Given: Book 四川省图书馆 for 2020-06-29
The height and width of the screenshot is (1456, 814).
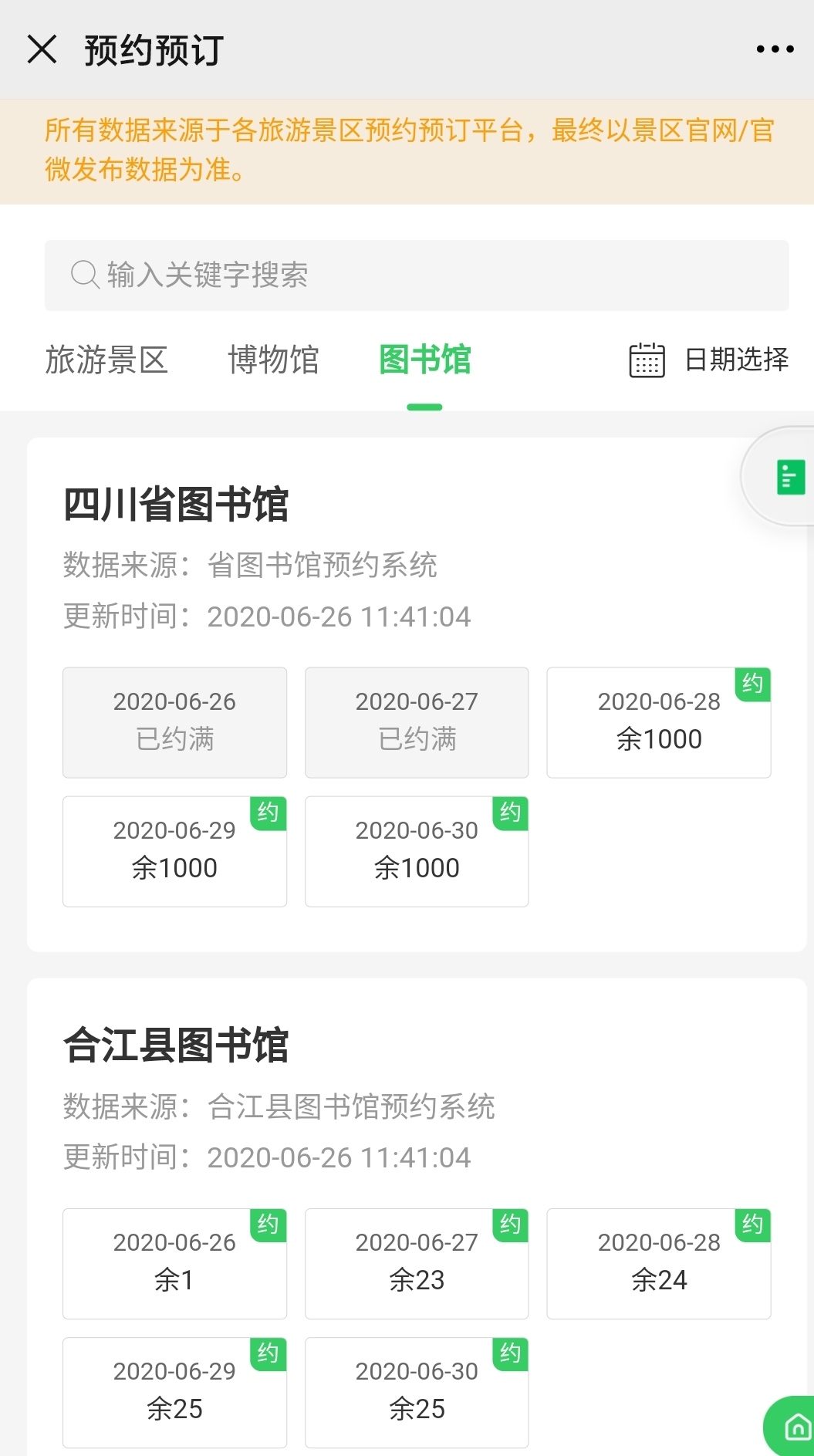Looking at the screenshot, I should [x=174, y=851].
